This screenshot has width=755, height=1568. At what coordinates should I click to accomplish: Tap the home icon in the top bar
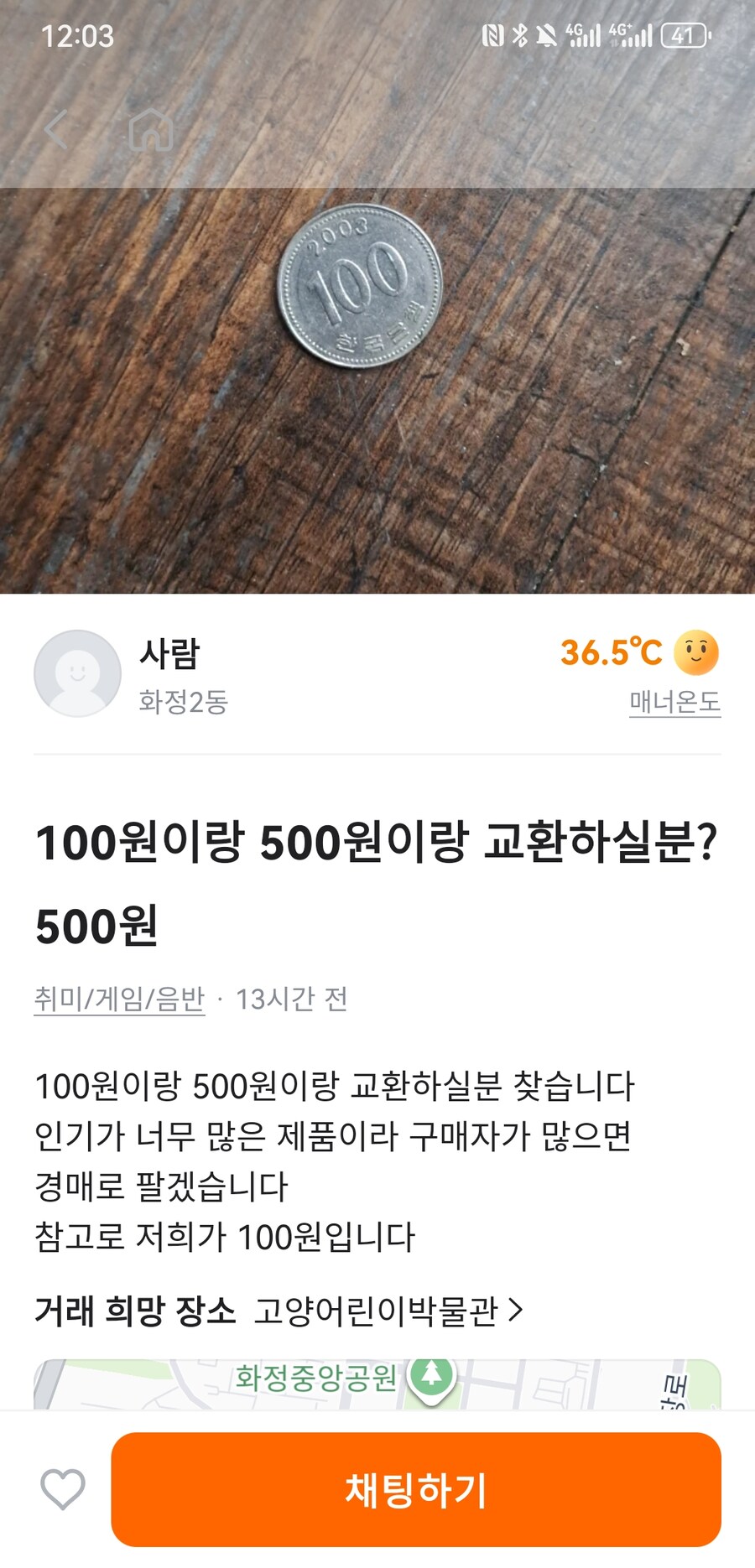tap(149, 129)
